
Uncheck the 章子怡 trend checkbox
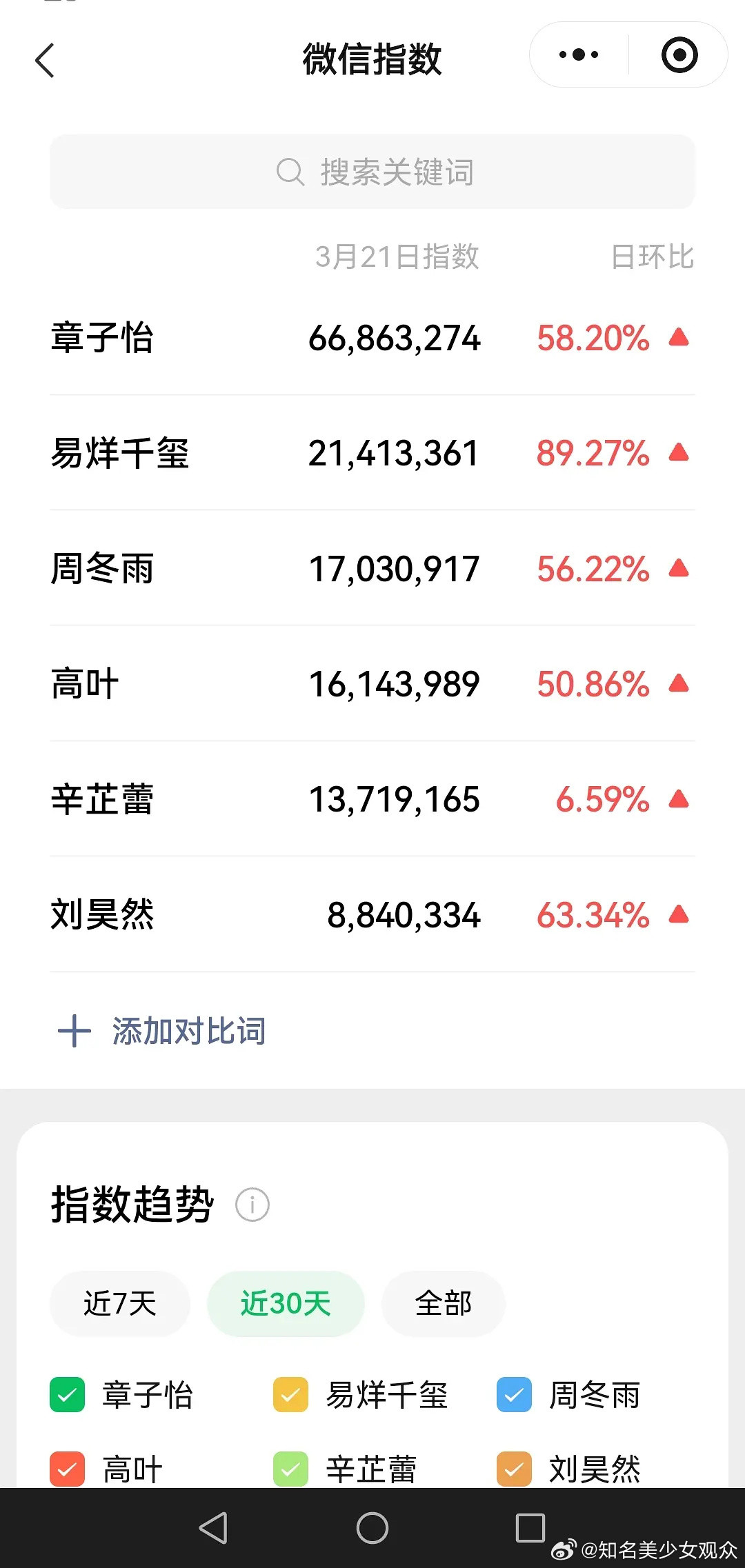point(67,1394)
